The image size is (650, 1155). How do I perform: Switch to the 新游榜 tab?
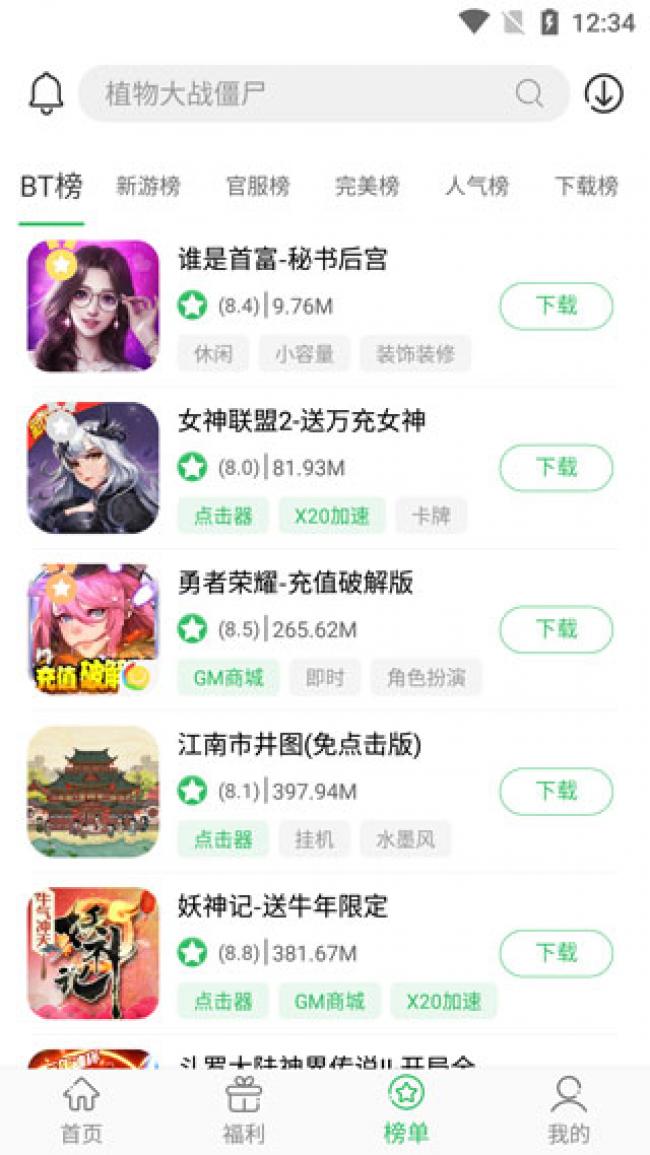pyautogui.click(x=148, y=186)
